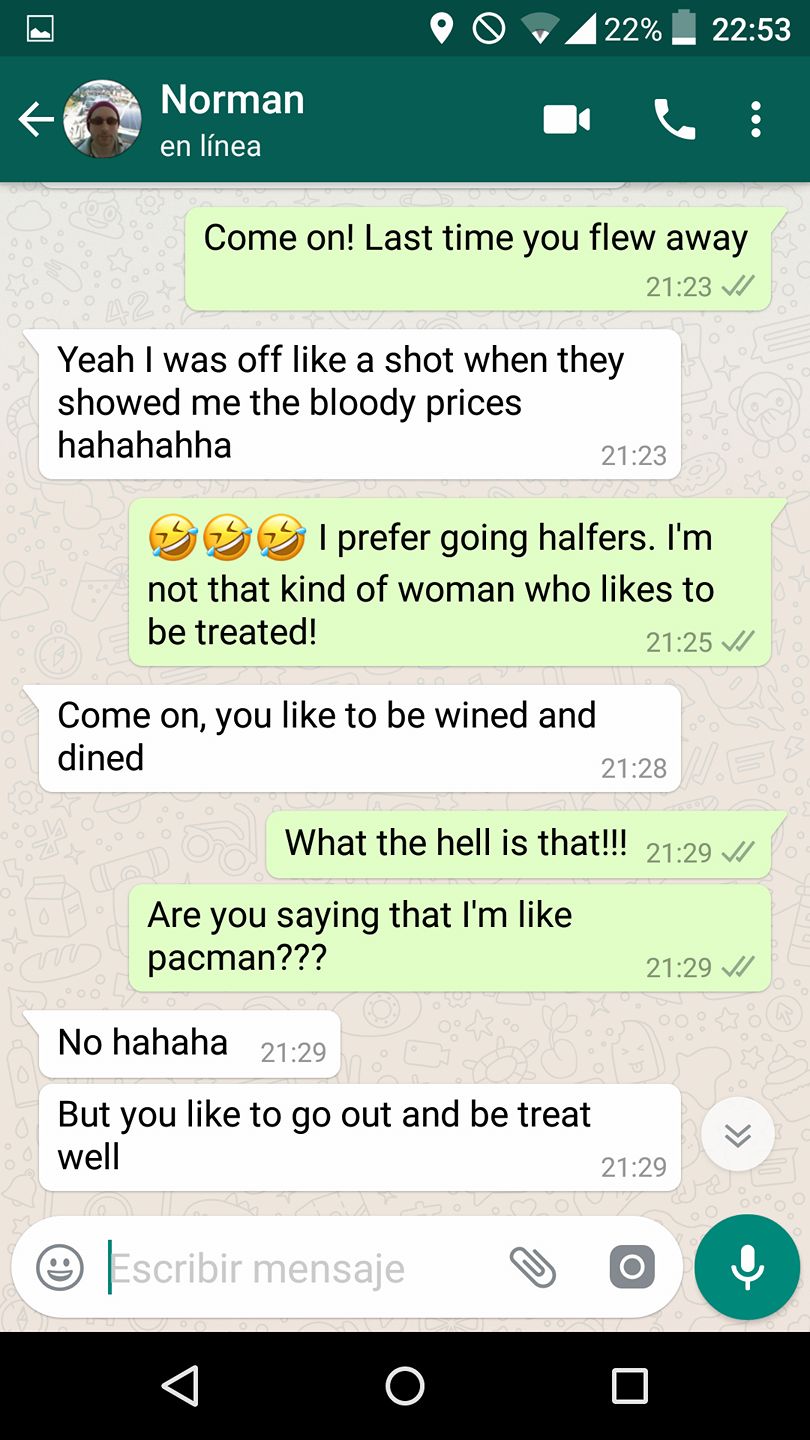
Task: Tap the system home button
Action: click(405, 1386)
